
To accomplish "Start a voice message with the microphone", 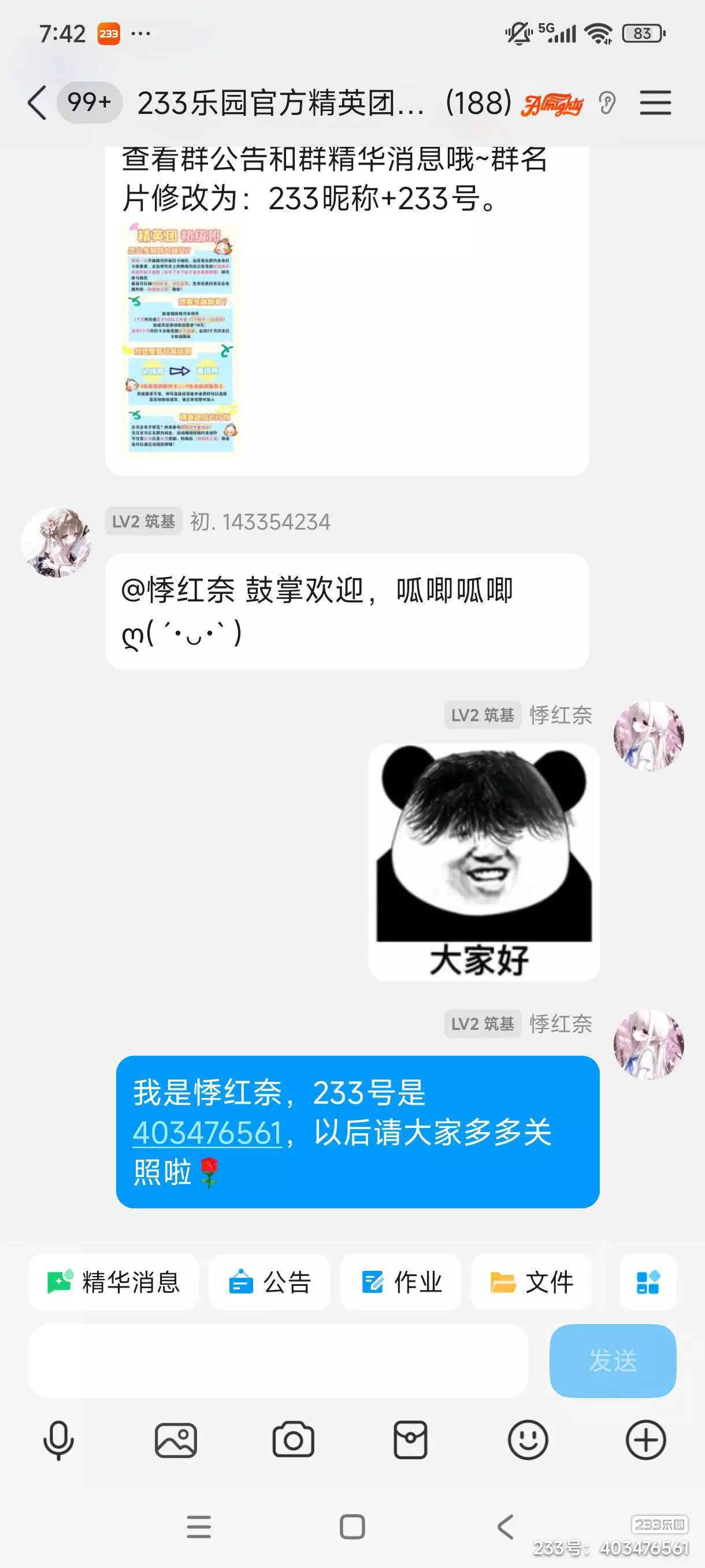I will (58, 1441).
